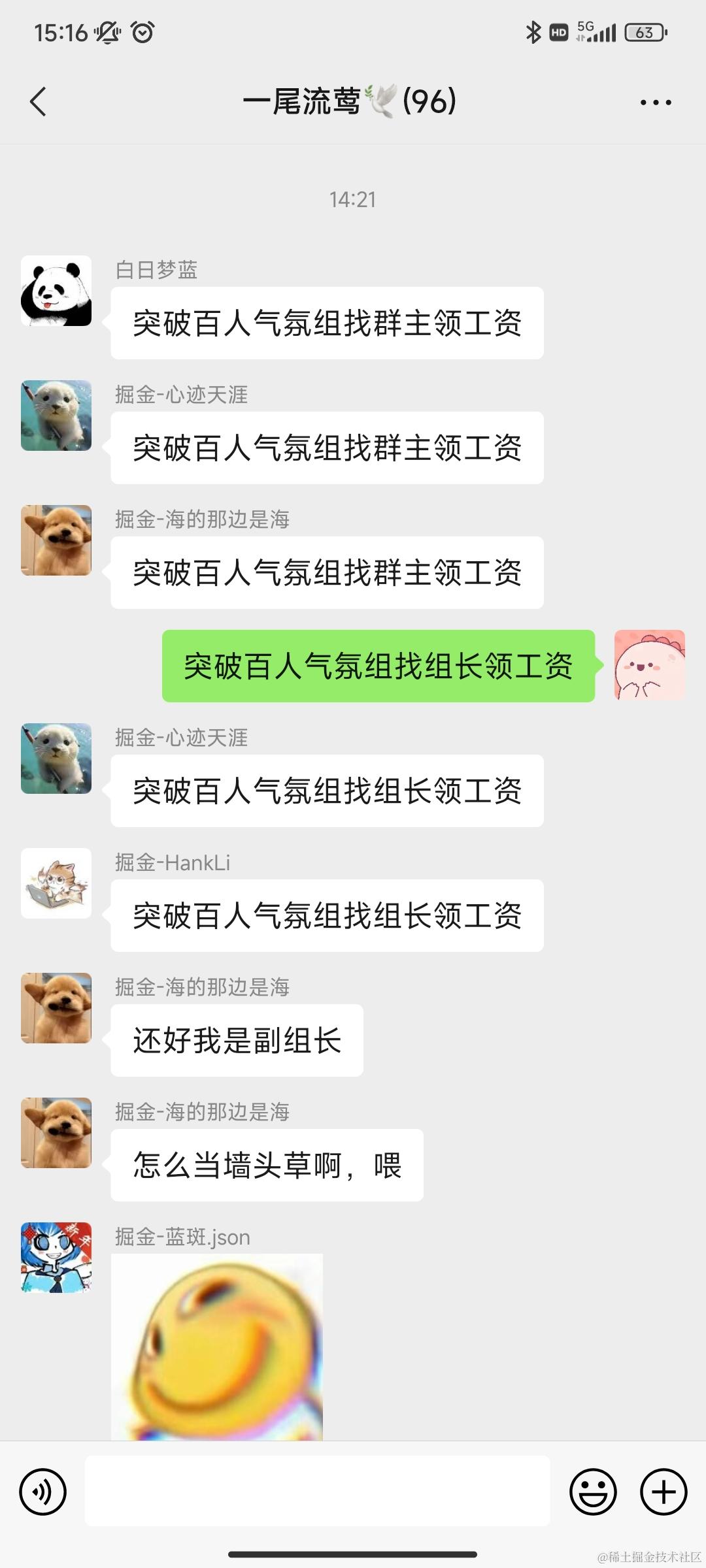View 掘金-HankLi's avatar profile
Screen dimensions: 706x1568
click(56, 883)
